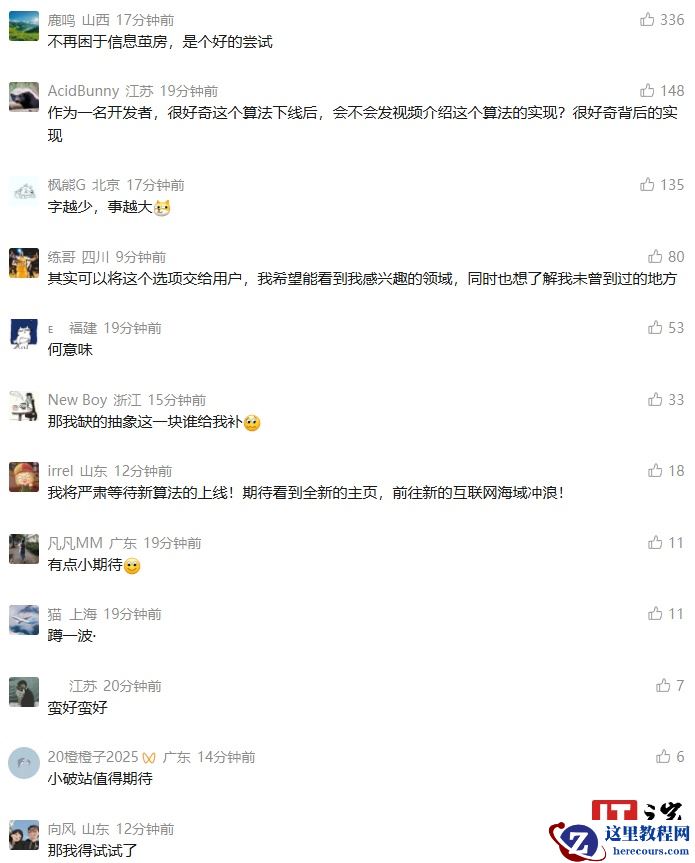Like 鹿鸣's comment

(x=647, y=20)
